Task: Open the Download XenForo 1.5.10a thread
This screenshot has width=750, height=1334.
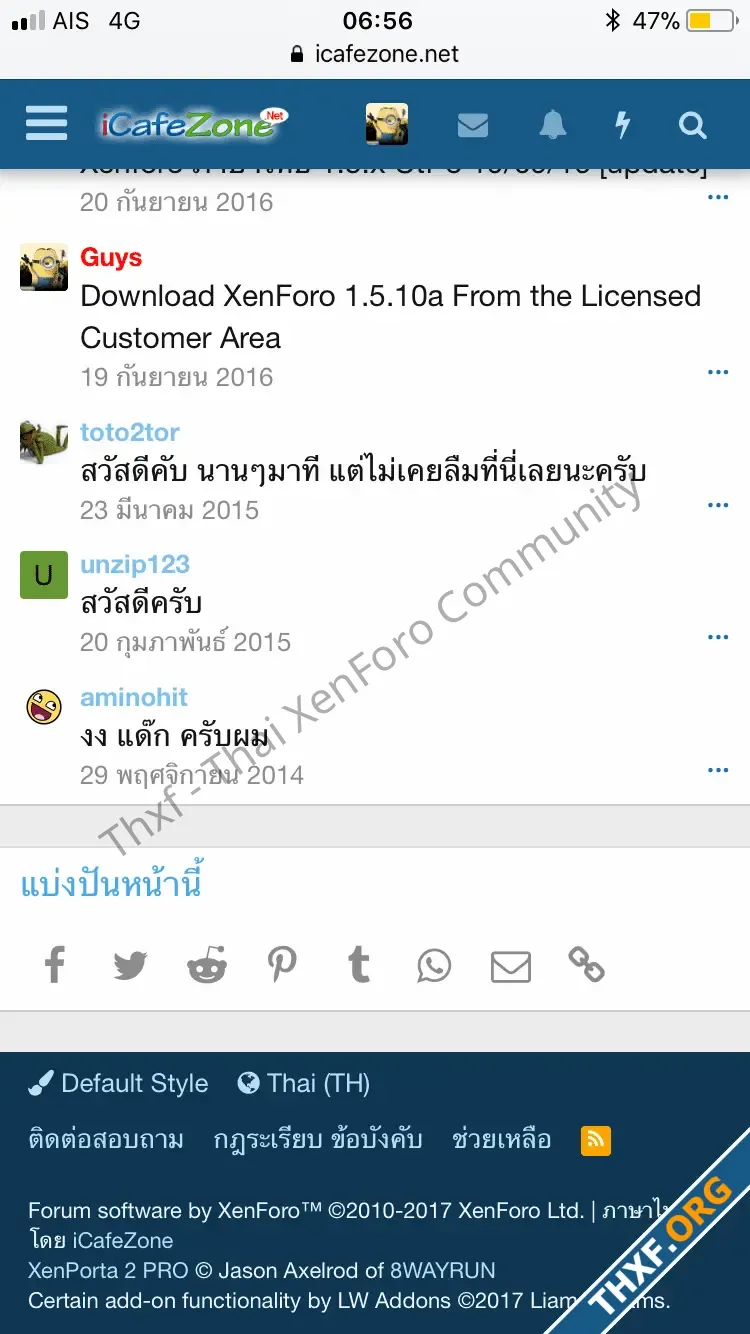Action: (390, 317)
